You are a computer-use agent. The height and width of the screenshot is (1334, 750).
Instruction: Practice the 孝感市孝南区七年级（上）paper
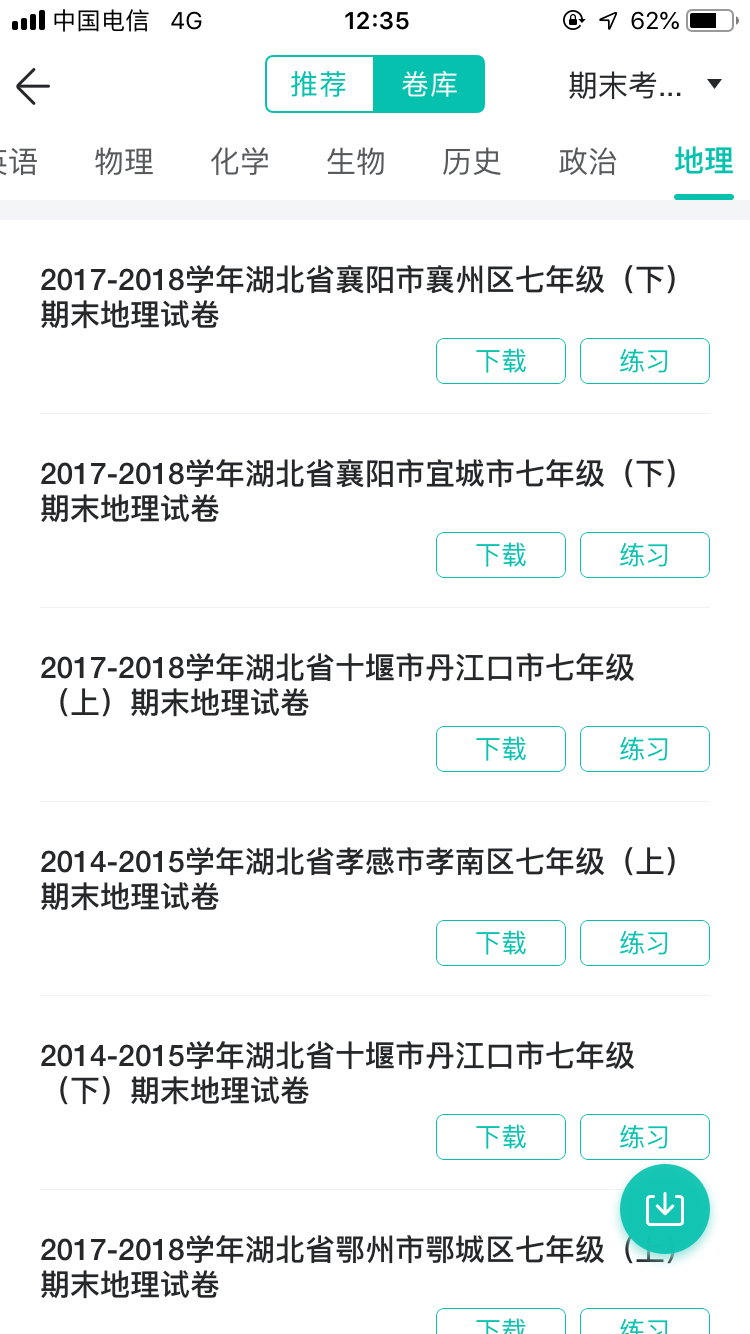point(645,943)
